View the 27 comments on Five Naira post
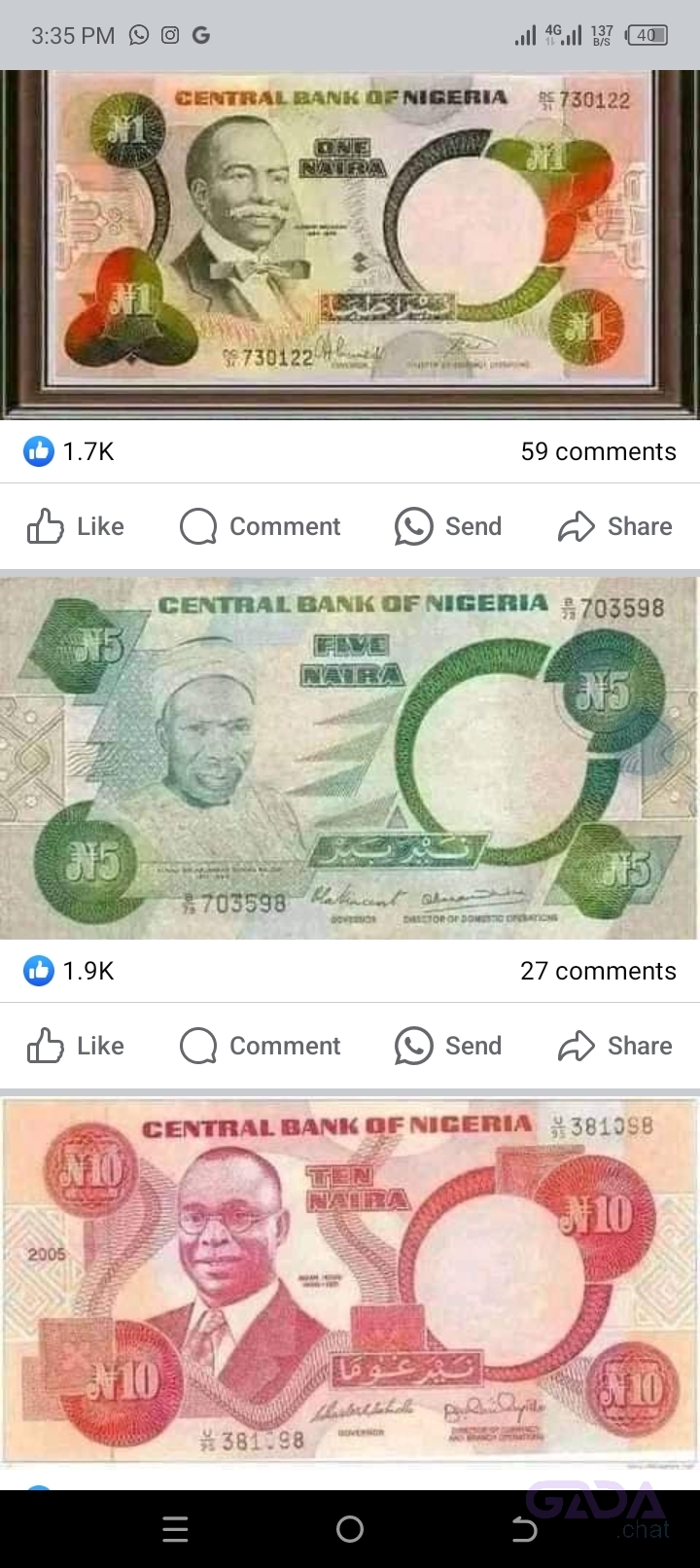 tap(598, 971)
